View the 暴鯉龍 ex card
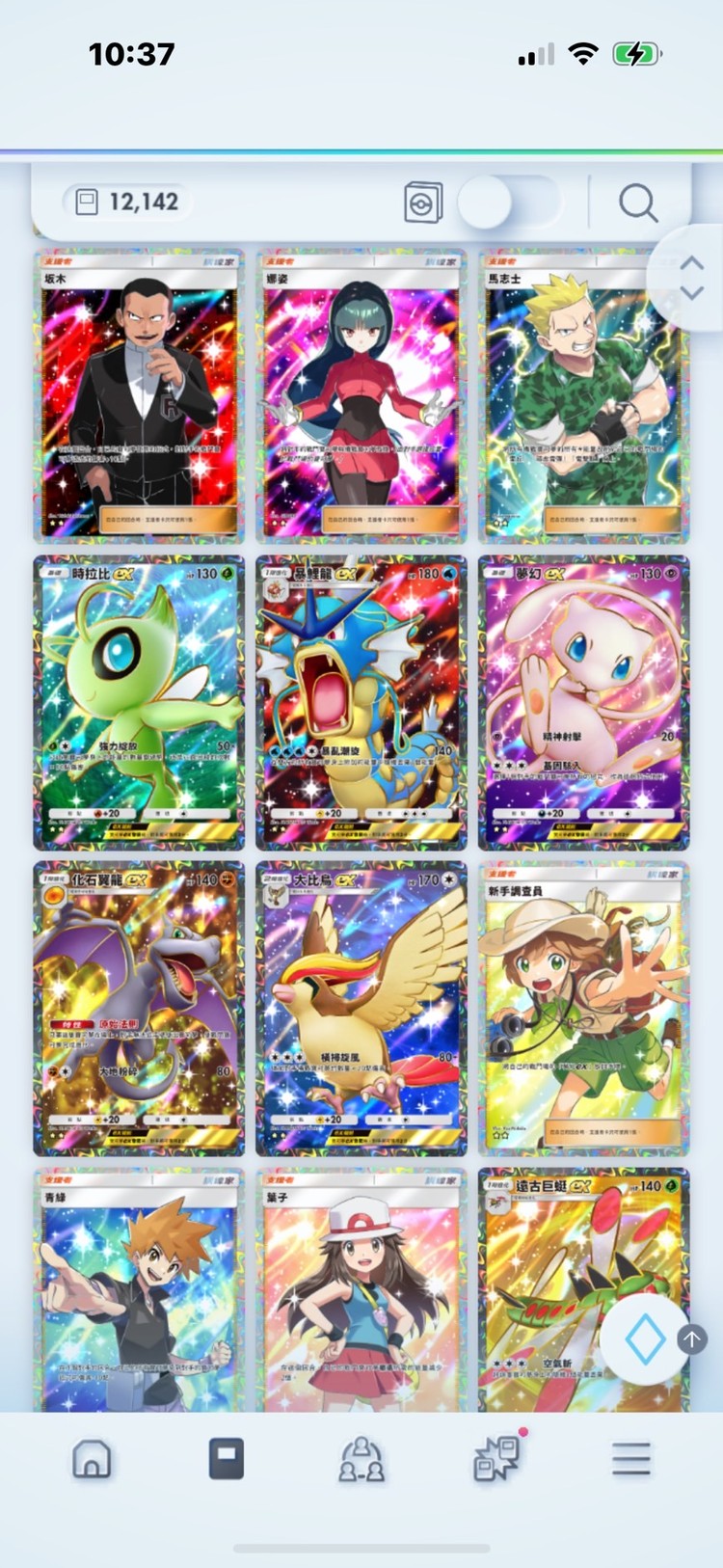Screen dimensions: 723x1568 tap(361, 702)
